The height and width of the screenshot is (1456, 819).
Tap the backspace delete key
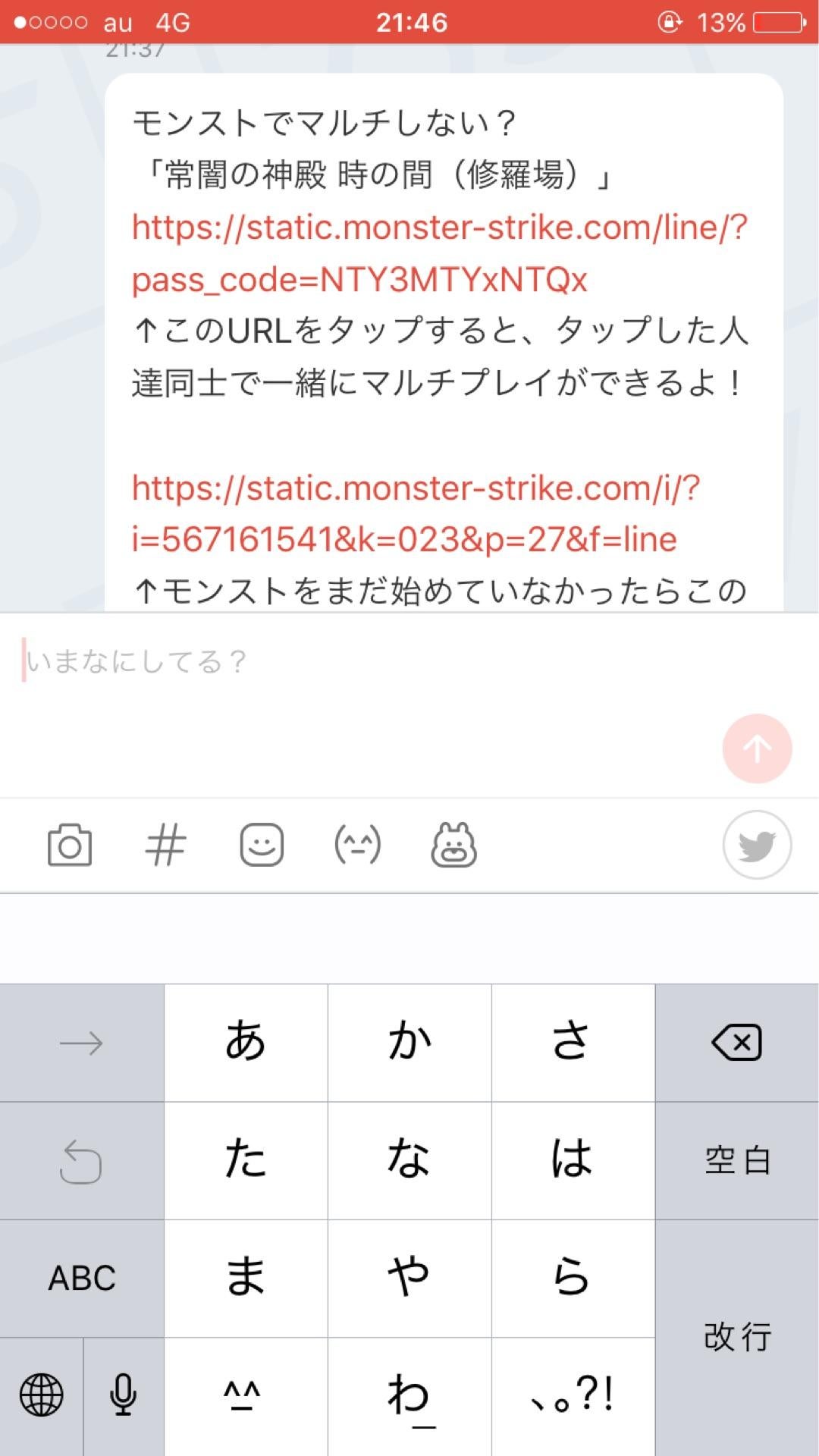[x=736, y=1041]
